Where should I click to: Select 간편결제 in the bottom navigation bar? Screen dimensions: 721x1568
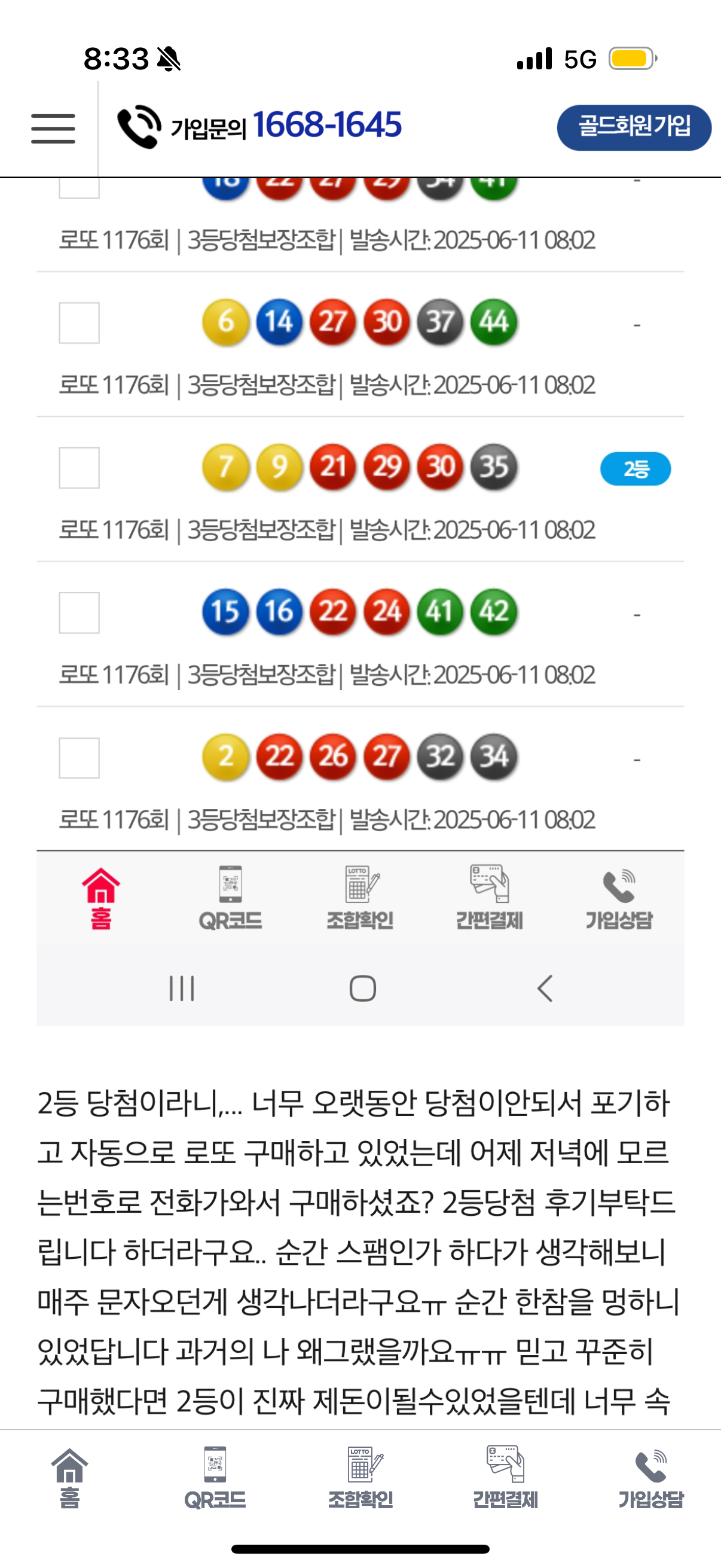pyautogui.click(x=505, y=1477)
